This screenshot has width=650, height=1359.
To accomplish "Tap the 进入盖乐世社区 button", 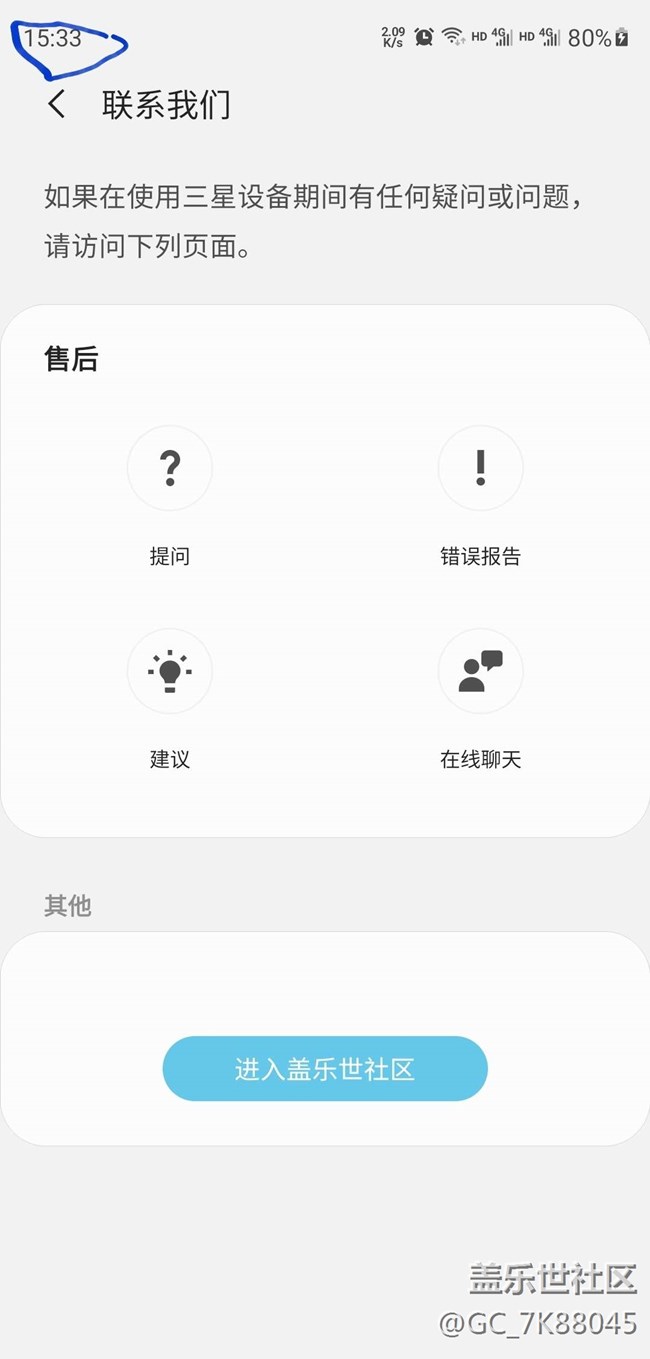I will coord(325,1069).
